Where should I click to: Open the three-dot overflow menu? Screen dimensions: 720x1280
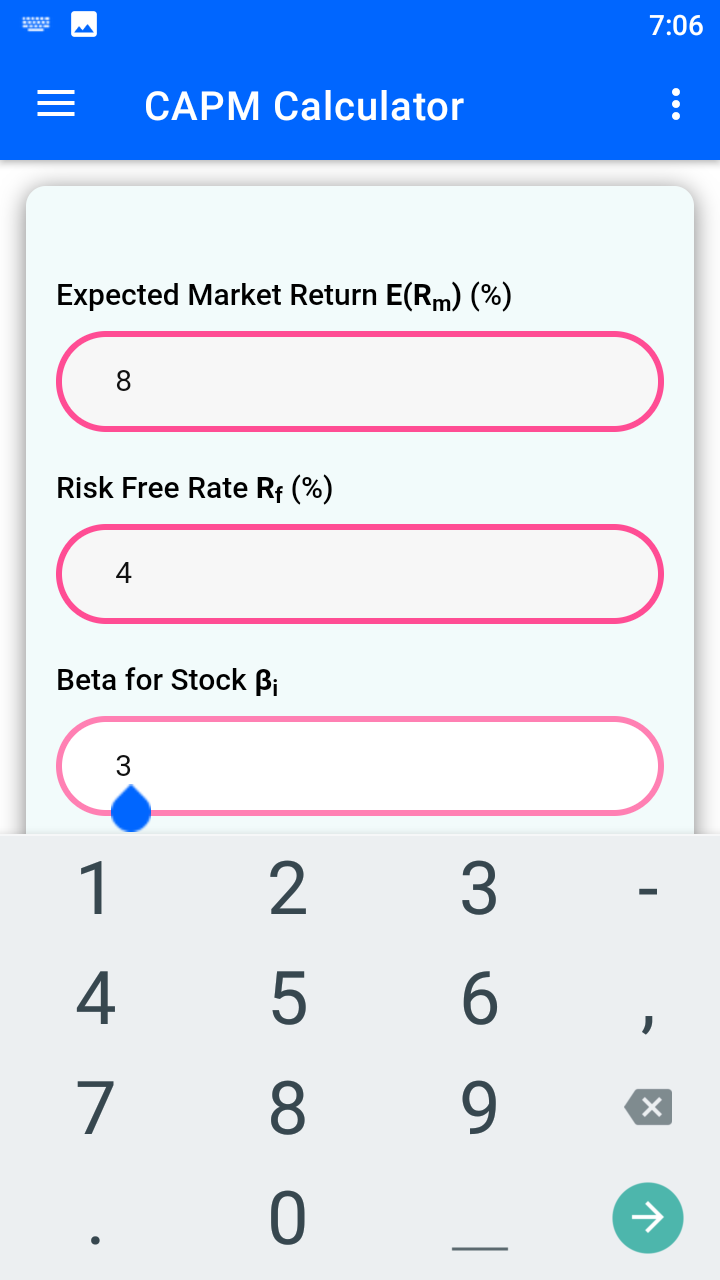(674, 104)
